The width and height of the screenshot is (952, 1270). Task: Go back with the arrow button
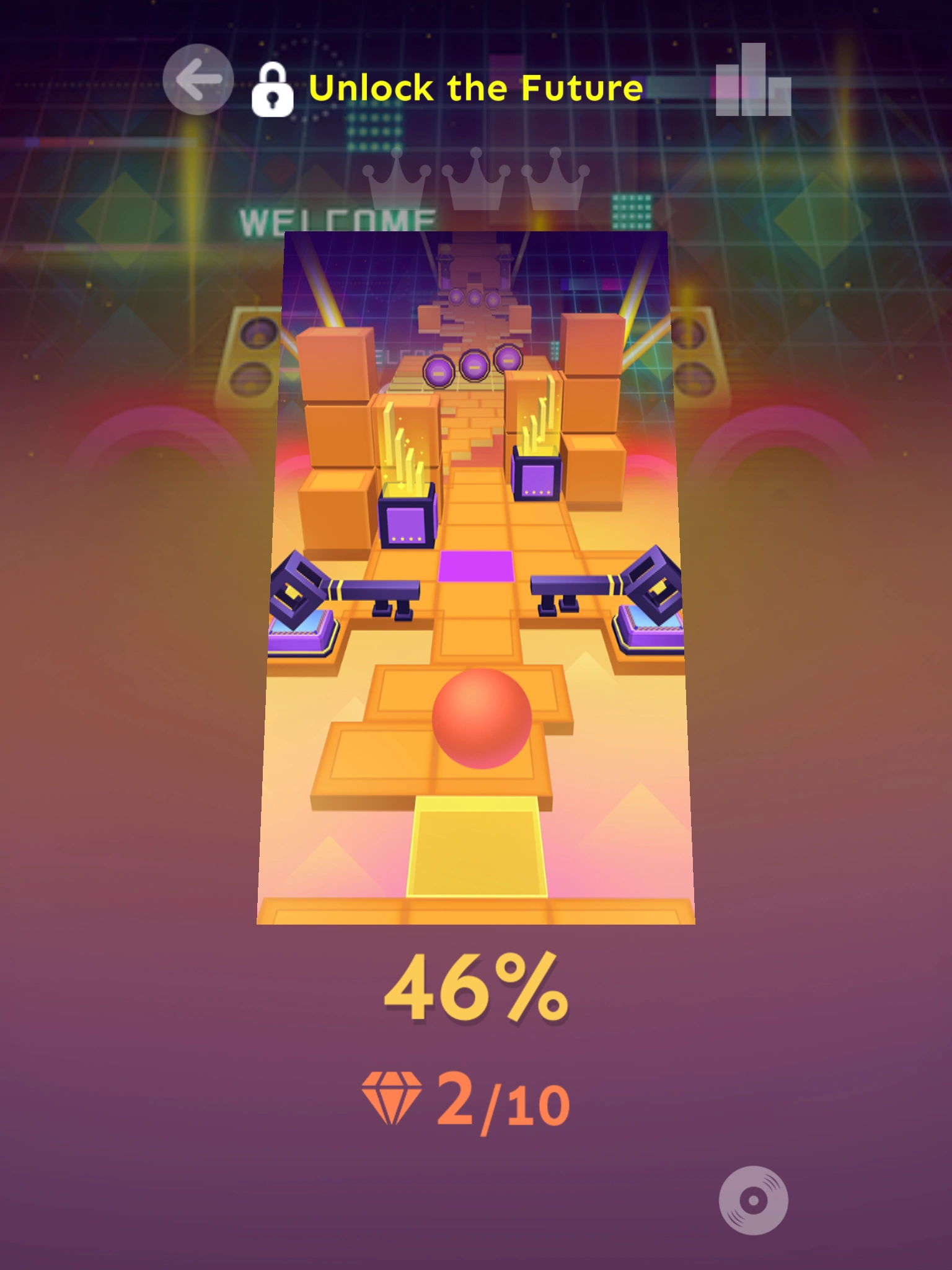tap(198, 79)
